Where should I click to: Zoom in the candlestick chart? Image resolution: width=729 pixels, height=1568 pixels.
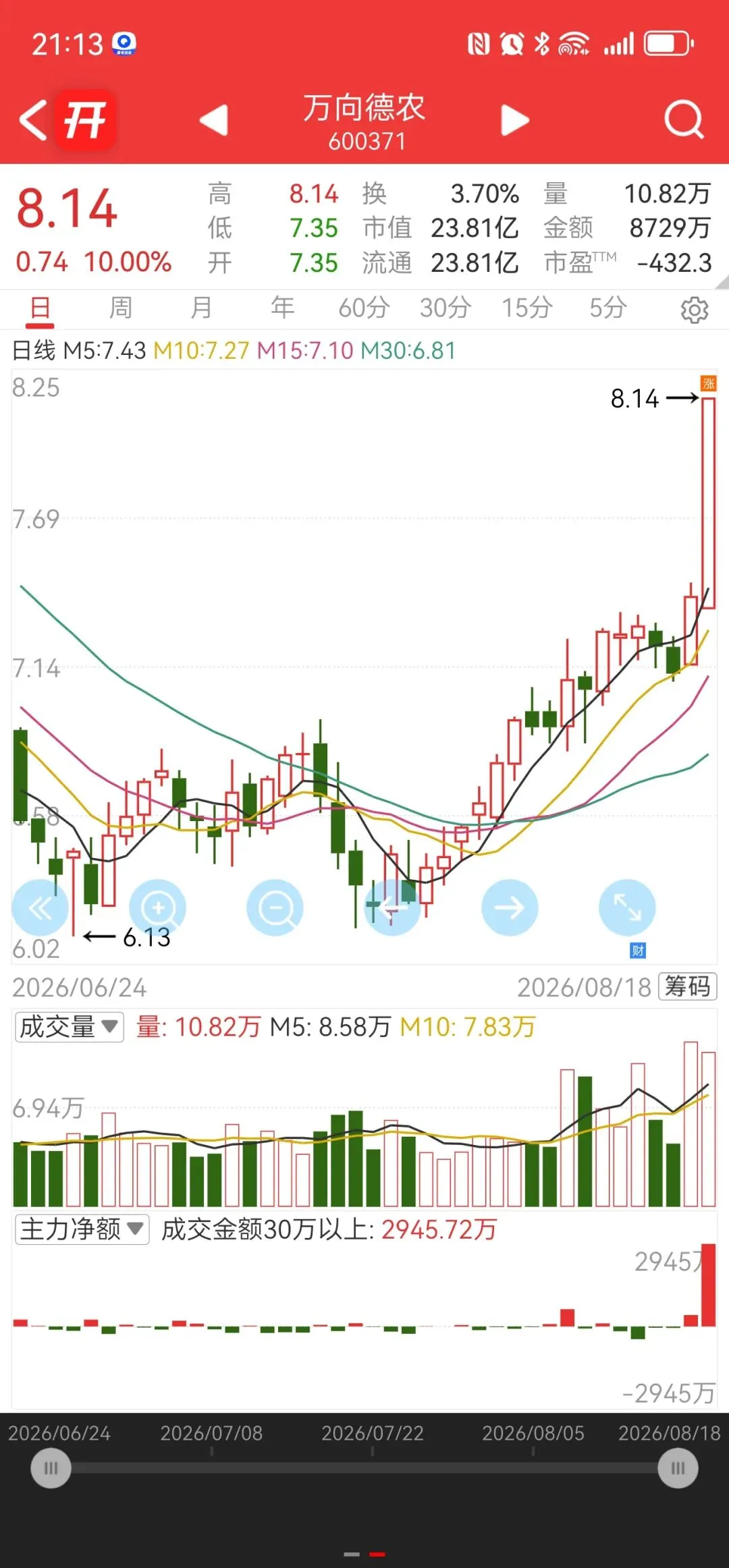coord(157,907)
